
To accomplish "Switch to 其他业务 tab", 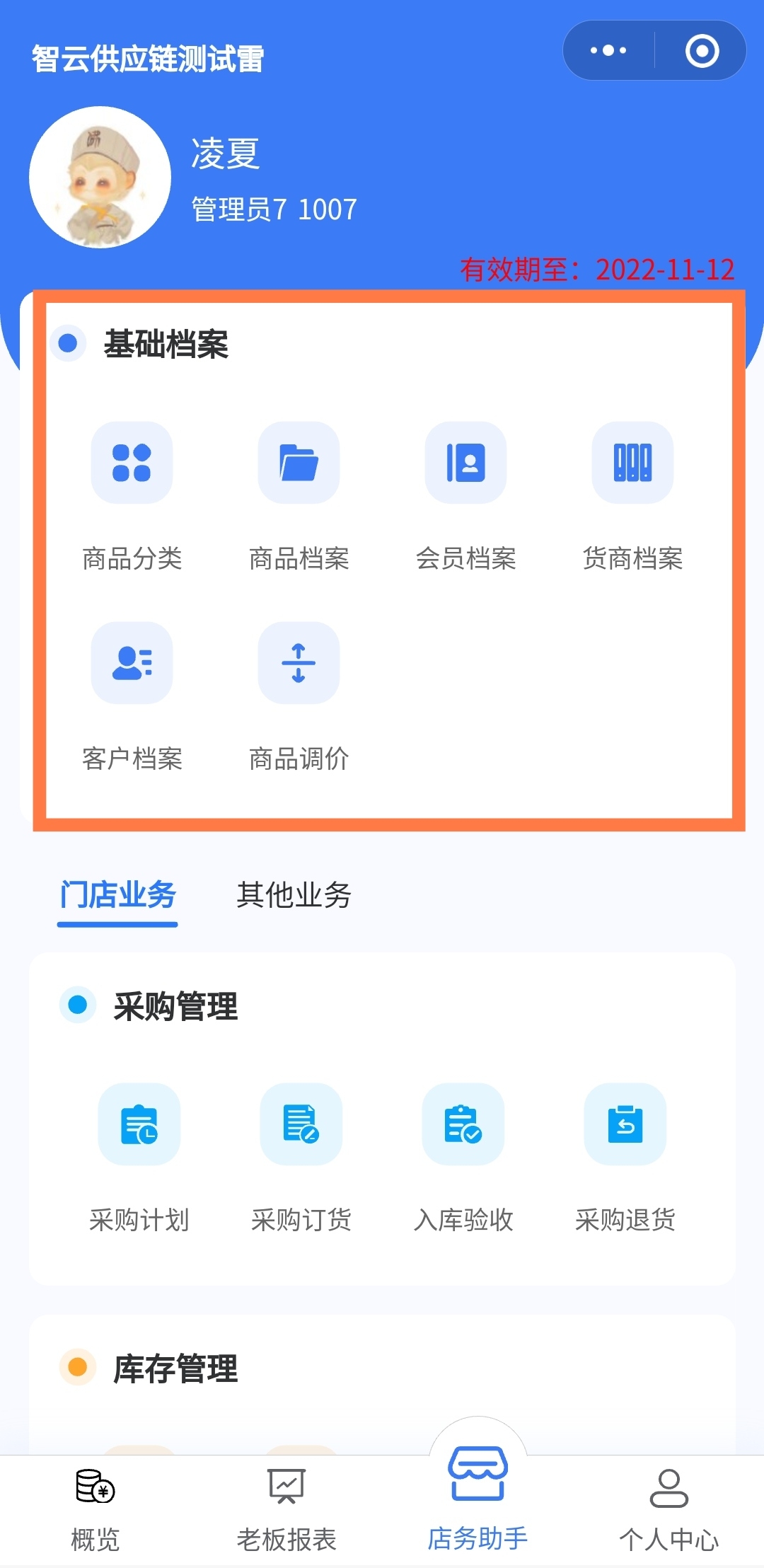I will (x=294, y=895).
